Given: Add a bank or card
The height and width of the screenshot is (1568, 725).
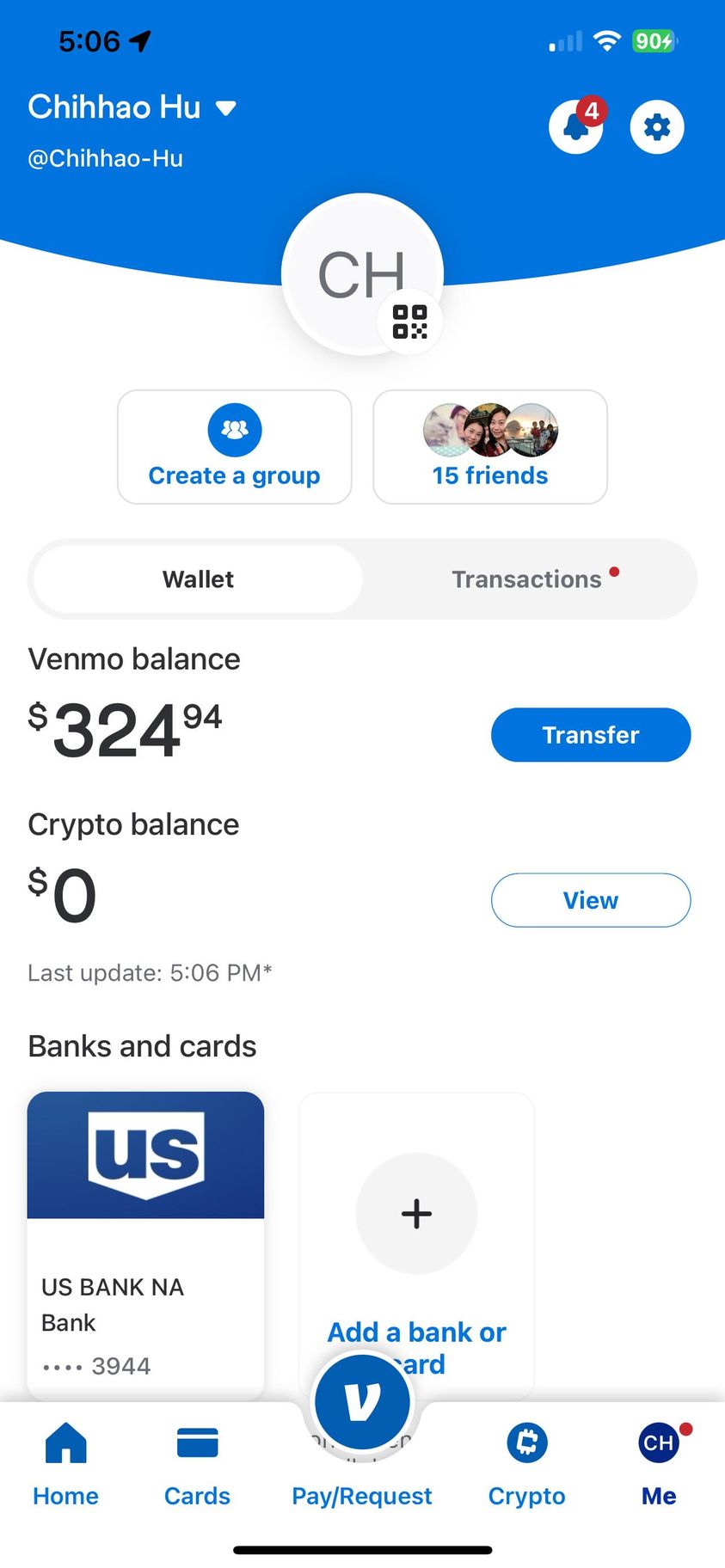Looking at the screenshot, I should tap(417, 1238).
